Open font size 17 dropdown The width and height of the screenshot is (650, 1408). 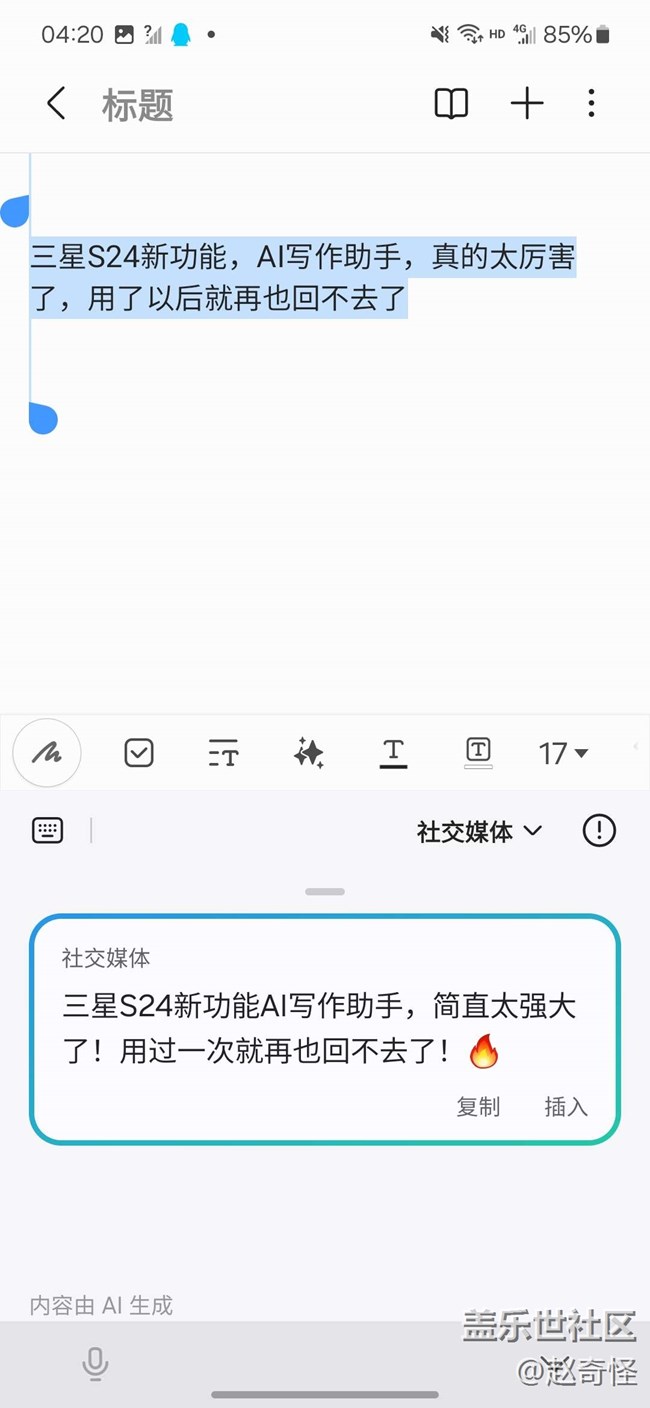click(x=563, y=753)
